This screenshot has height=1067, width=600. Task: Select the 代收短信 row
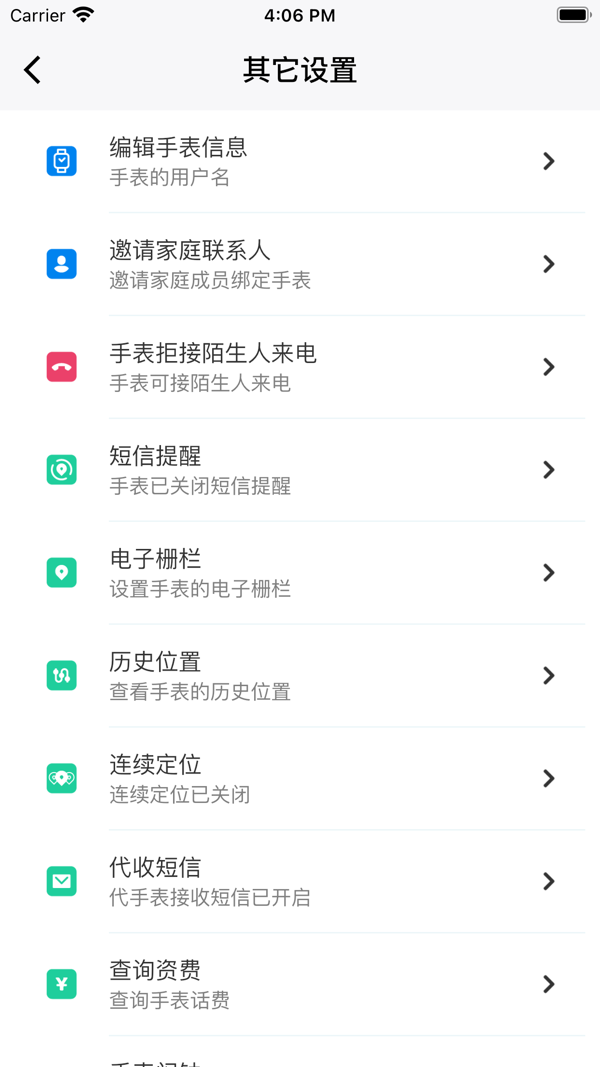coord(300,882)
